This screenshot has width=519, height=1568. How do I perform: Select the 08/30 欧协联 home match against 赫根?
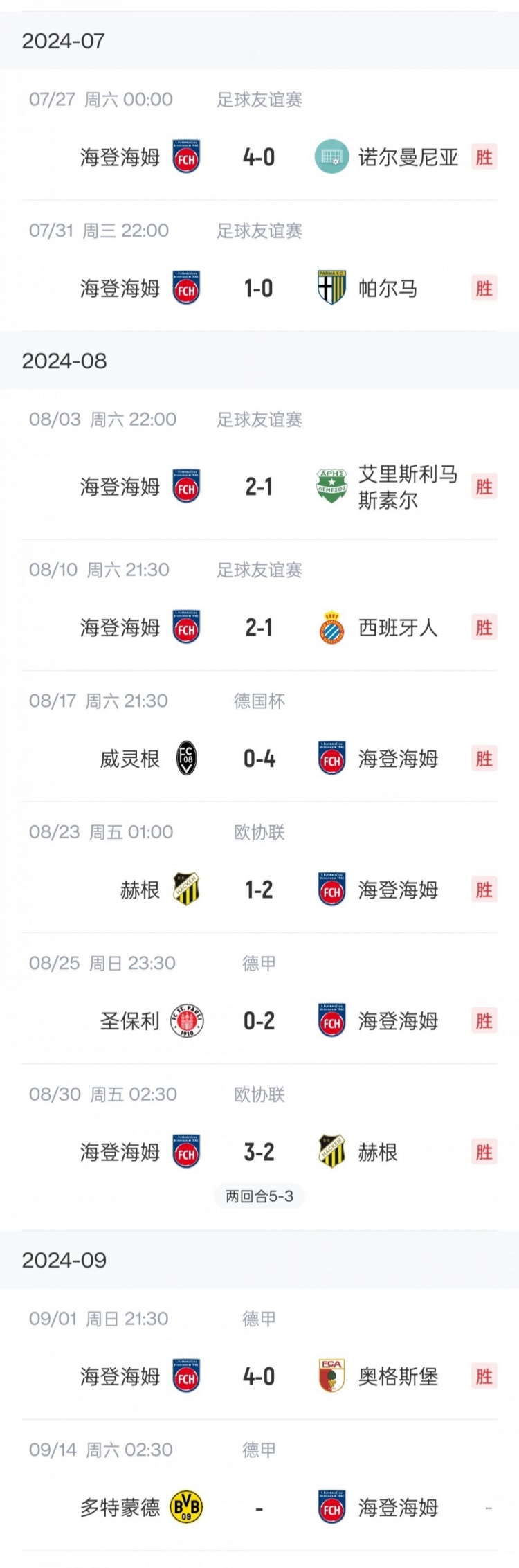point(259,1152)
